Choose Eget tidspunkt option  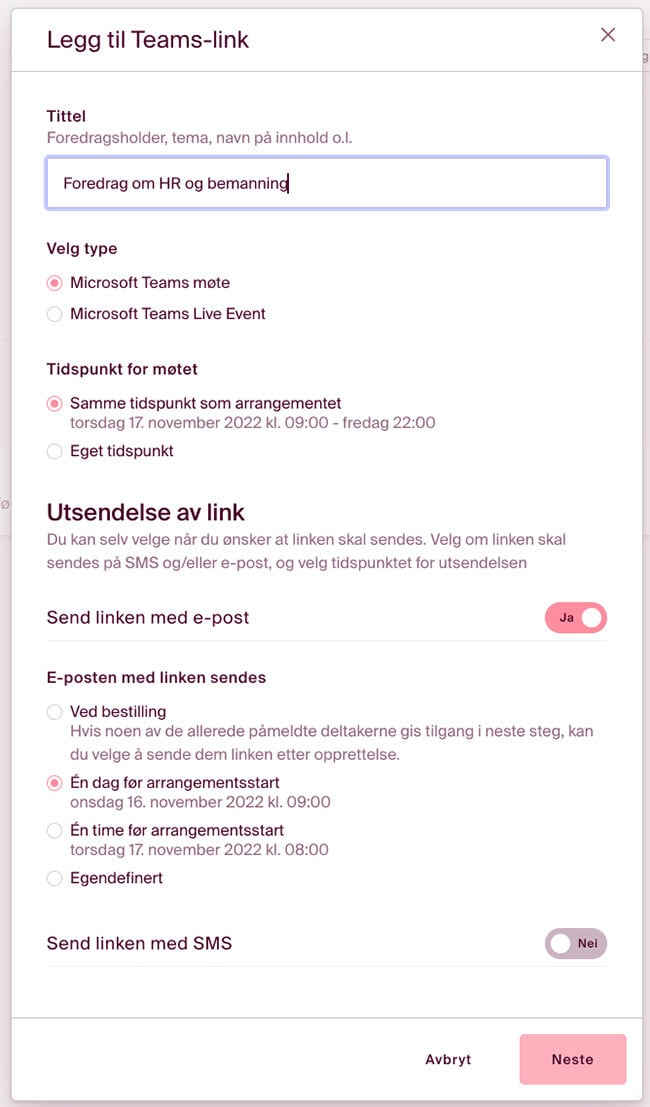click(55, 452)
